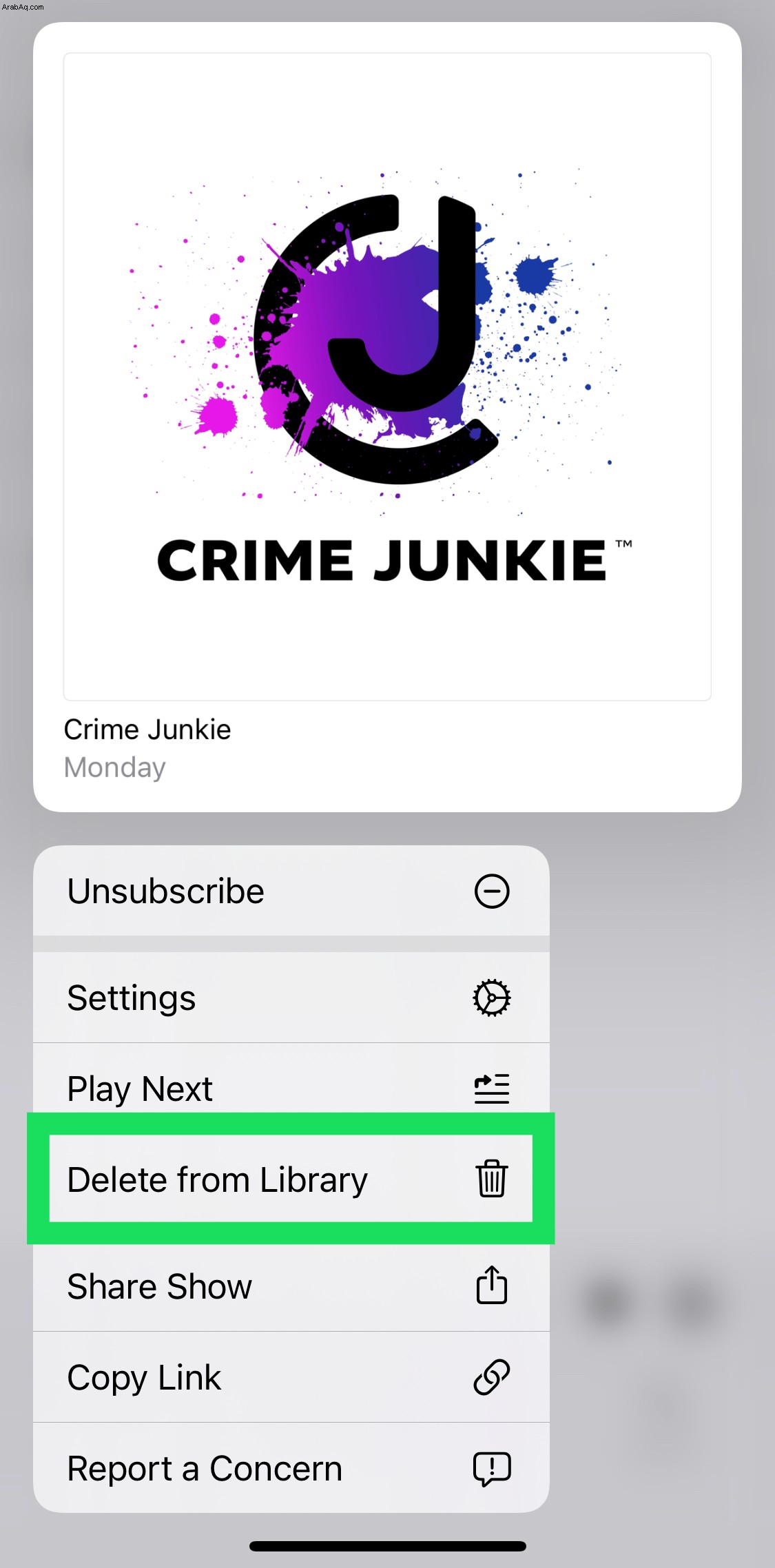Open Settings for Crime Junkie
Screen dimensions: 775x1568
tap(289, 998)
